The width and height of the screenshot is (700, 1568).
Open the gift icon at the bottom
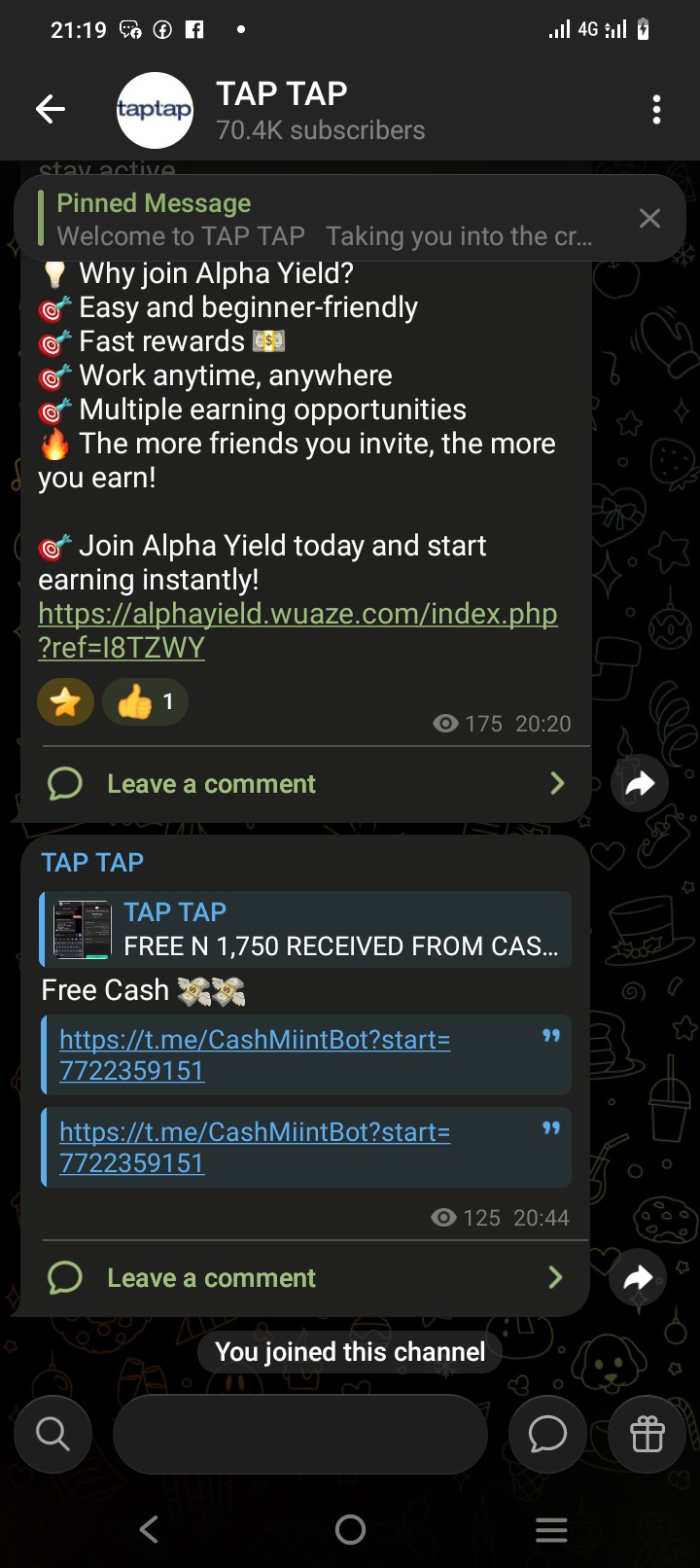[x=647, y=1433]
